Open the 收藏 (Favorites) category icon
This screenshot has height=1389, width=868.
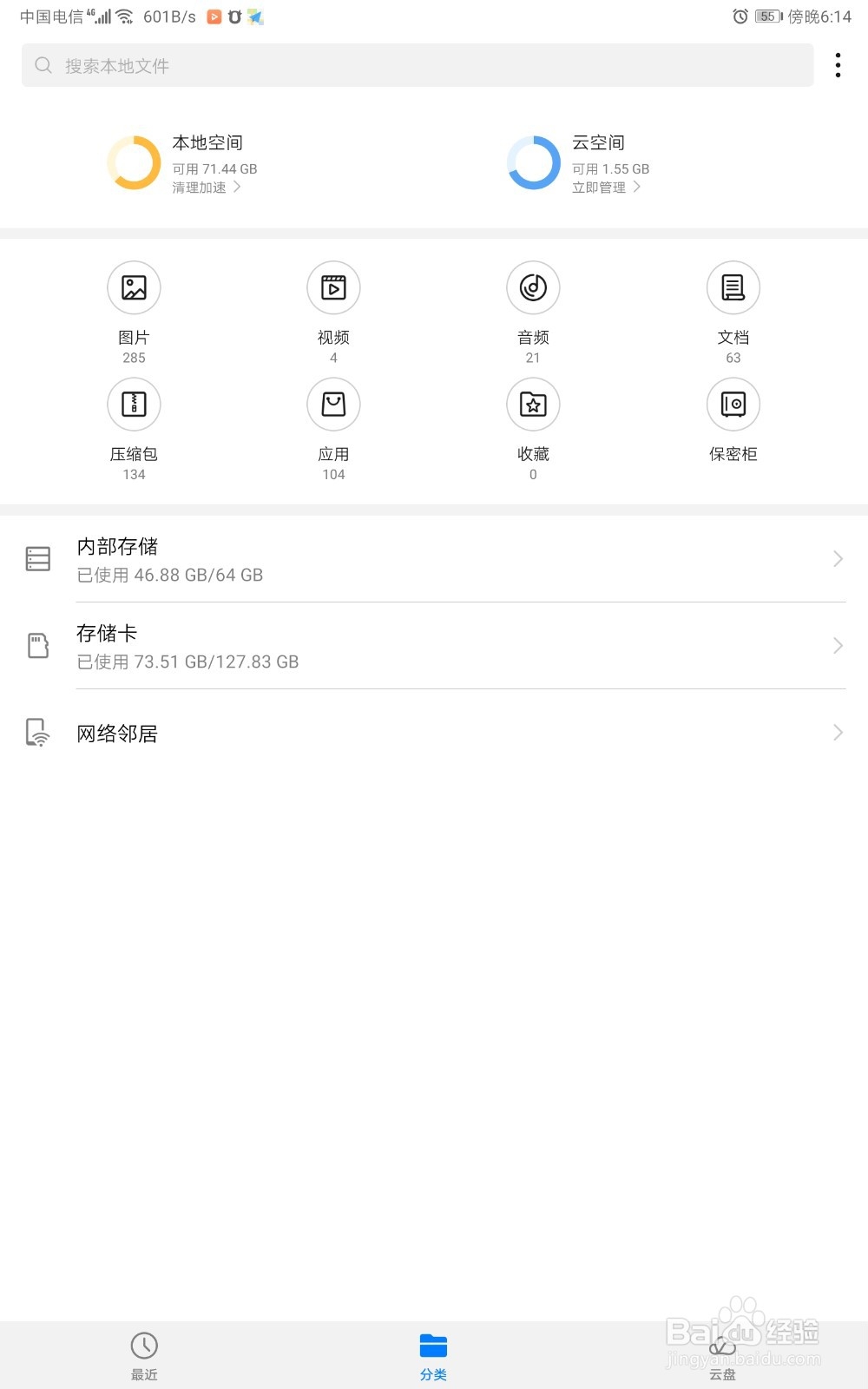[x=533, y=405]
